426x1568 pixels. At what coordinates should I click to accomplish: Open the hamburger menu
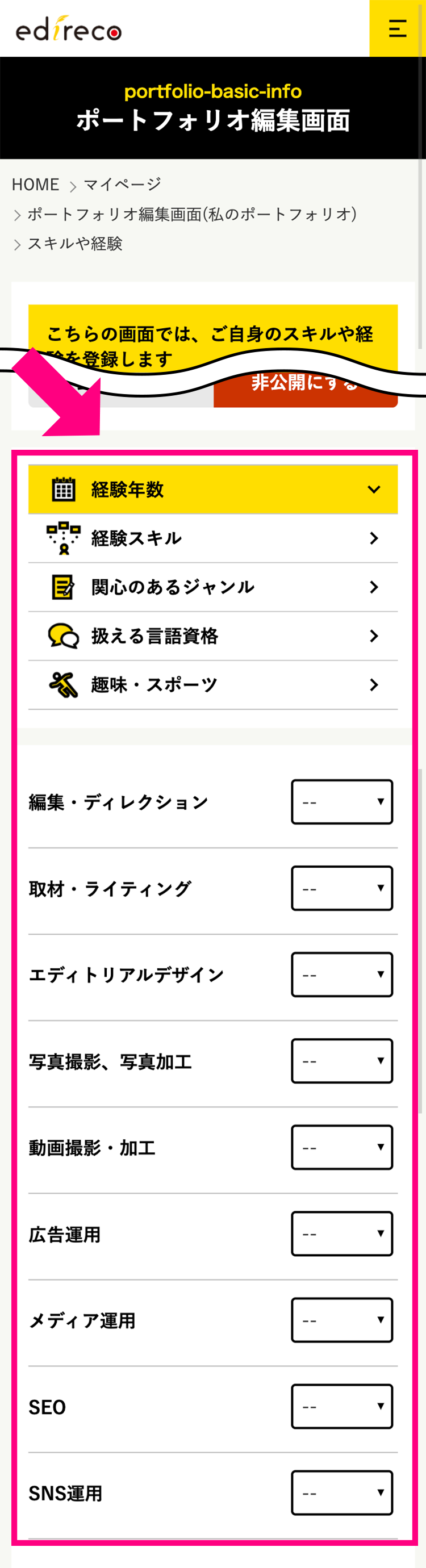coord(397,28)
